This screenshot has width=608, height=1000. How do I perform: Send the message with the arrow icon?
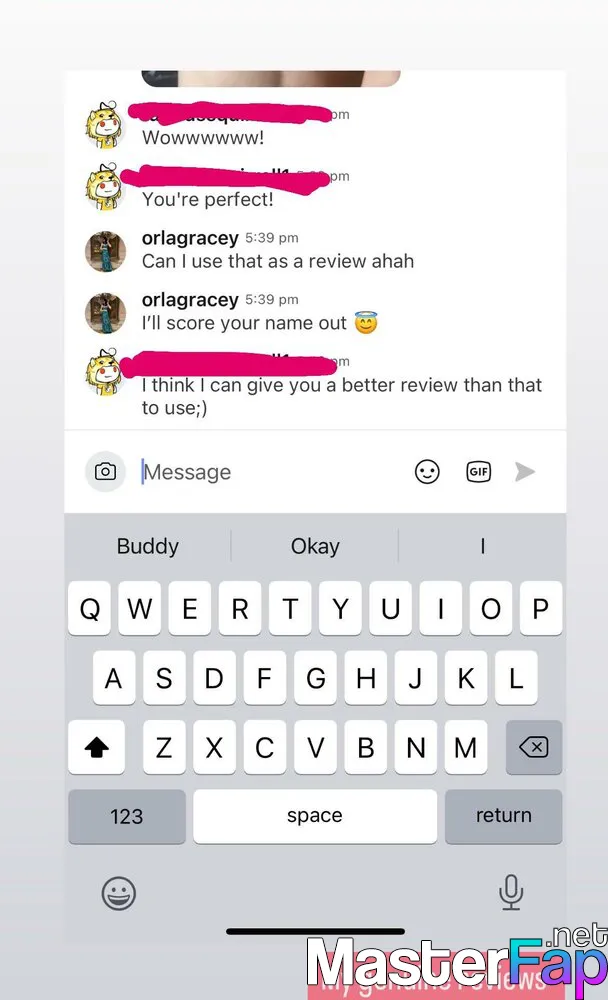pos(524,472)
